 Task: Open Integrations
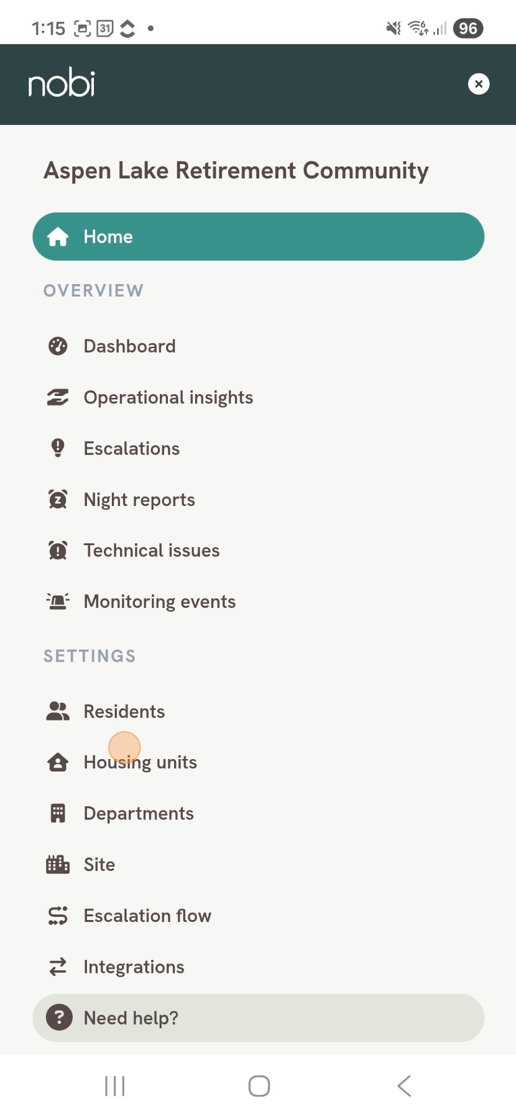pos(258,967)
